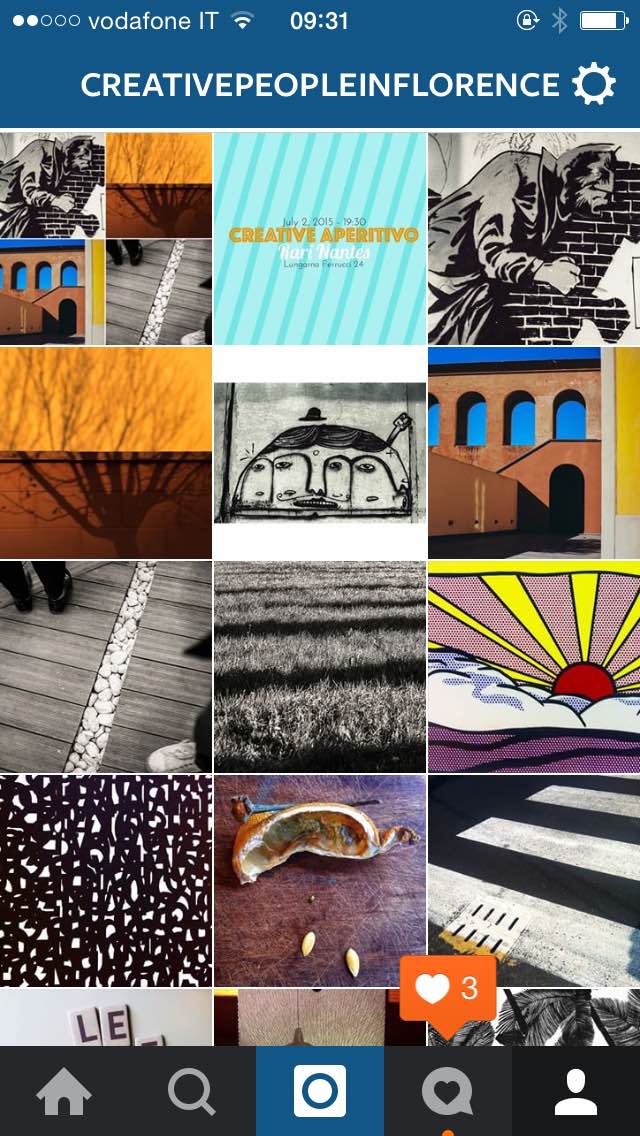Open the camera tab

(x=320, y=1092)
